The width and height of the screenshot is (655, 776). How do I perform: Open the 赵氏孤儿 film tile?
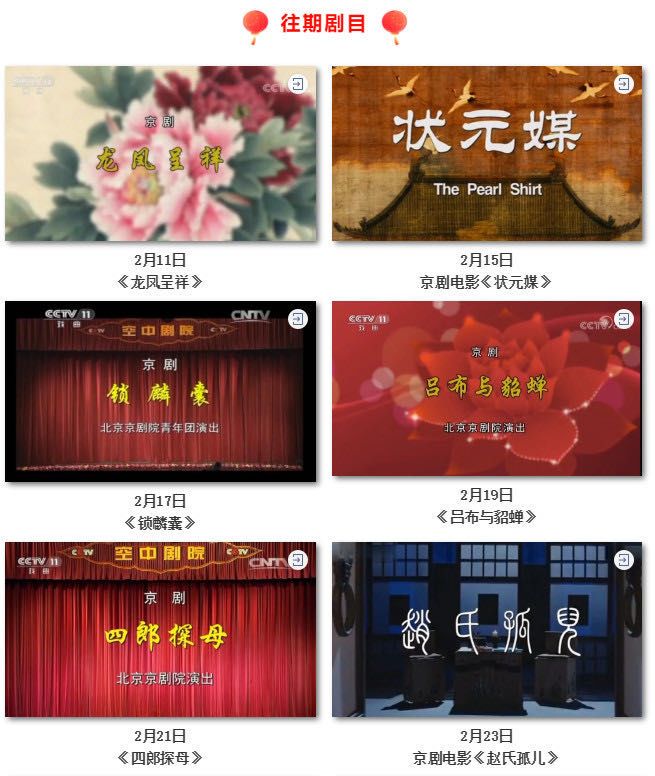pyautogui.click(x=487, y=630)
